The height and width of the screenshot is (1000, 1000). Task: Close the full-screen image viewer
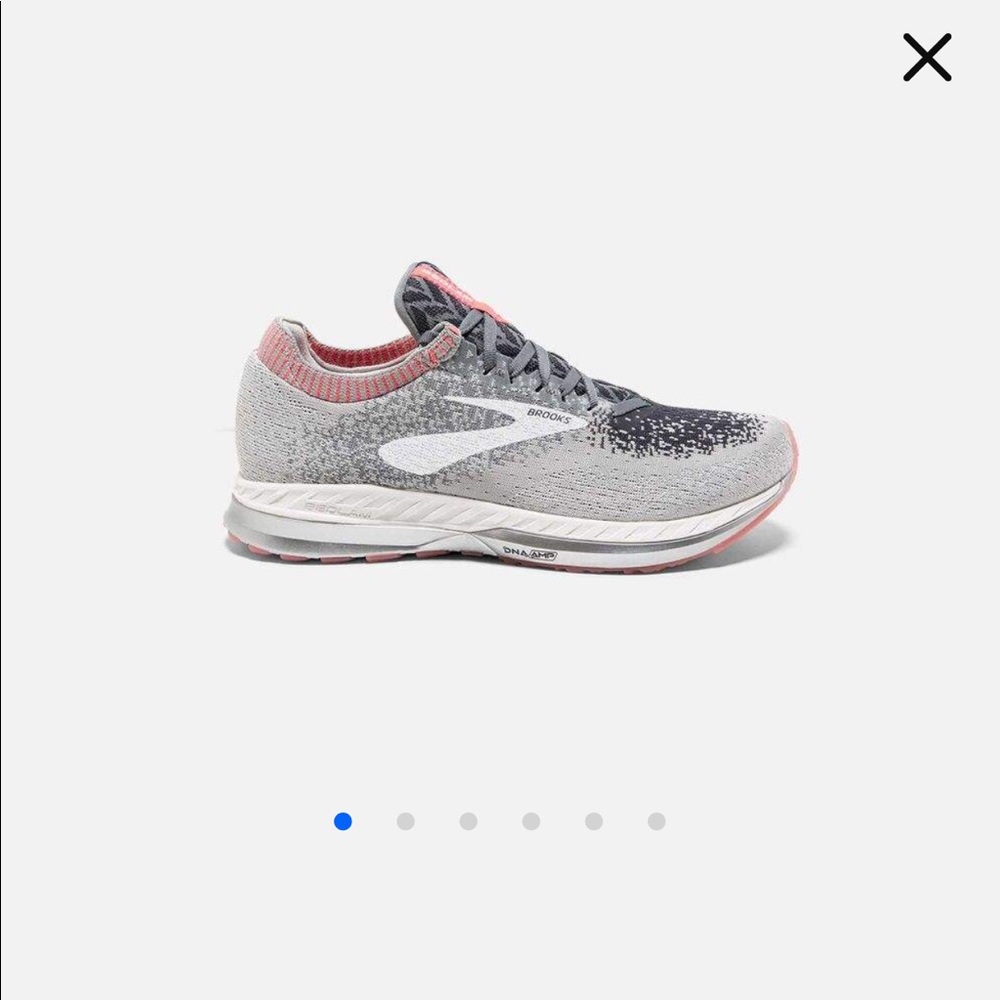[927, 57]
